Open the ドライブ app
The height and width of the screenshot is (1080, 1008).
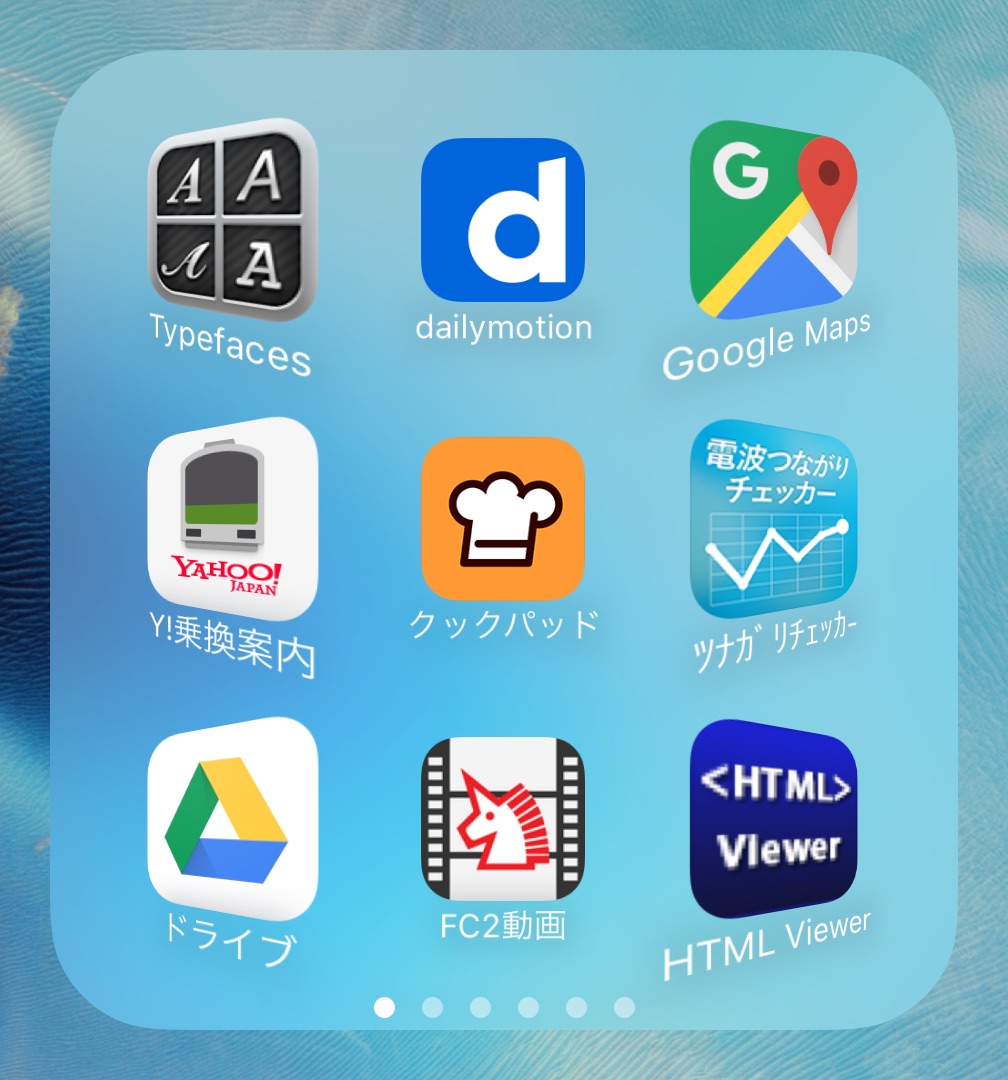[232, 818]
